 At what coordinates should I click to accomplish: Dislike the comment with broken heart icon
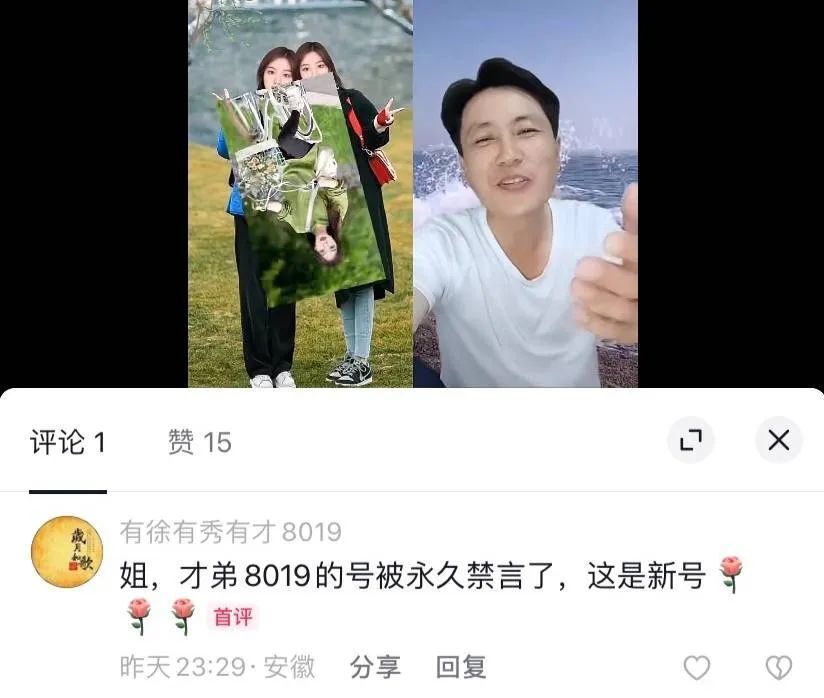(778, 667)
